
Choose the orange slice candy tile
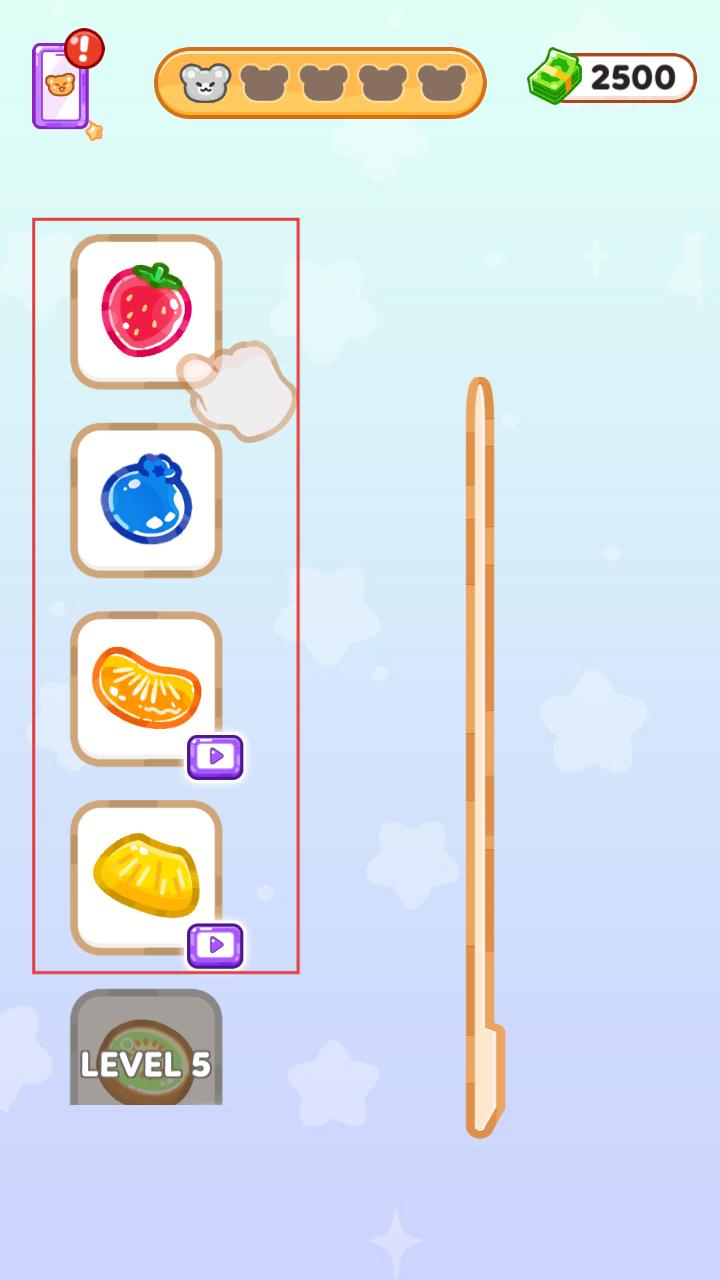coord(146,688)
